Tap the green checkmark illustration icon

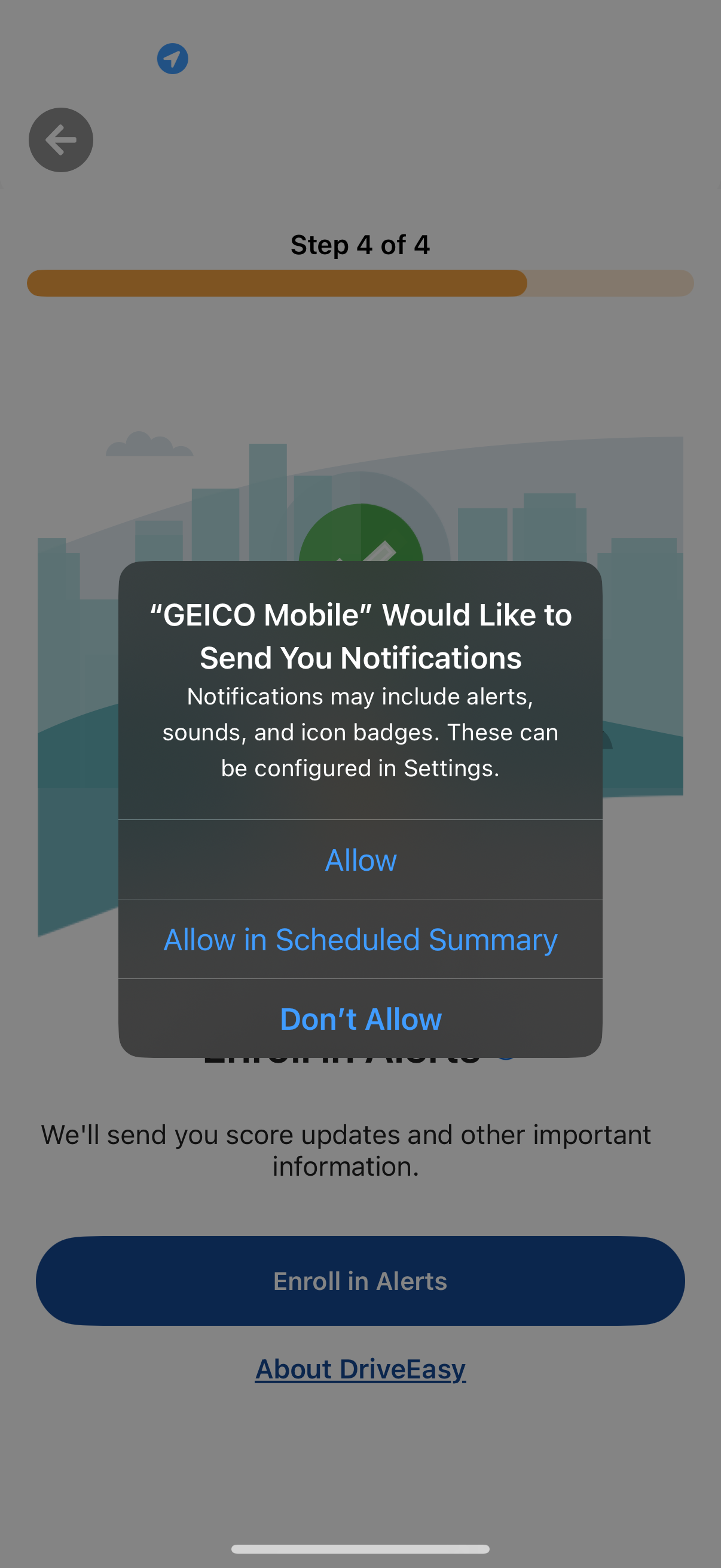tap(362, 548)
